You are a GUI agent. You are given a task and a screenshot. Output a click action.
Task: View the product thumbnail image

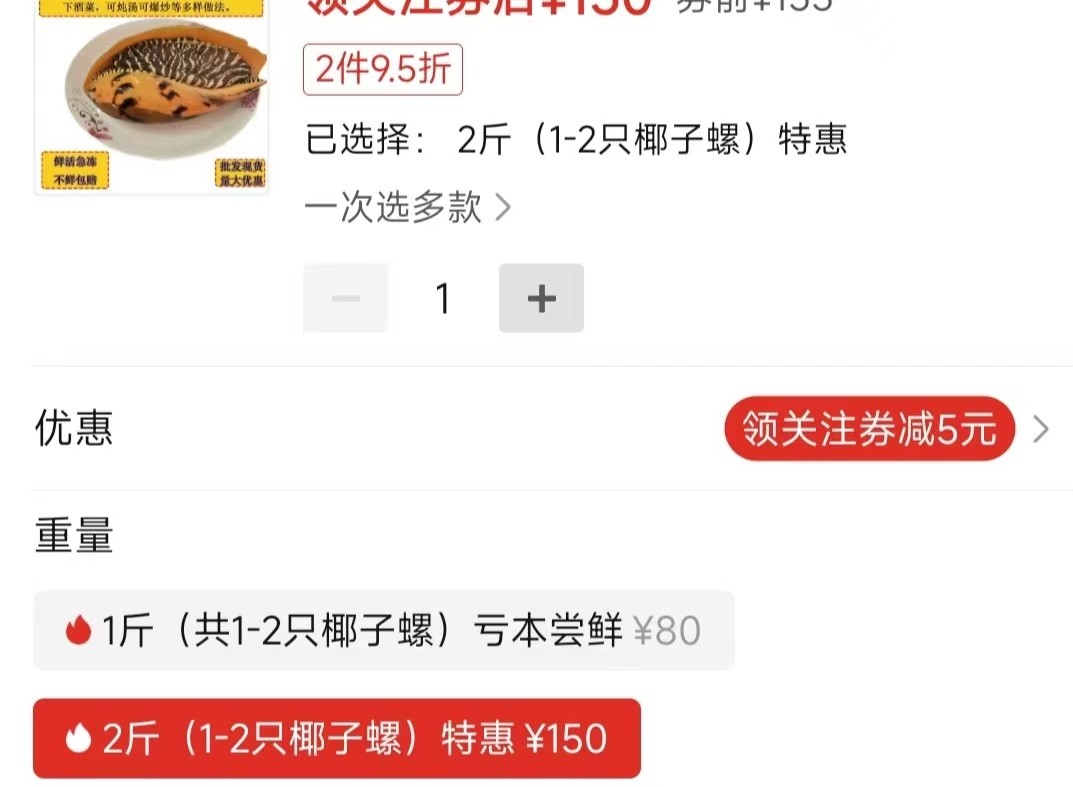pos(153,95)
